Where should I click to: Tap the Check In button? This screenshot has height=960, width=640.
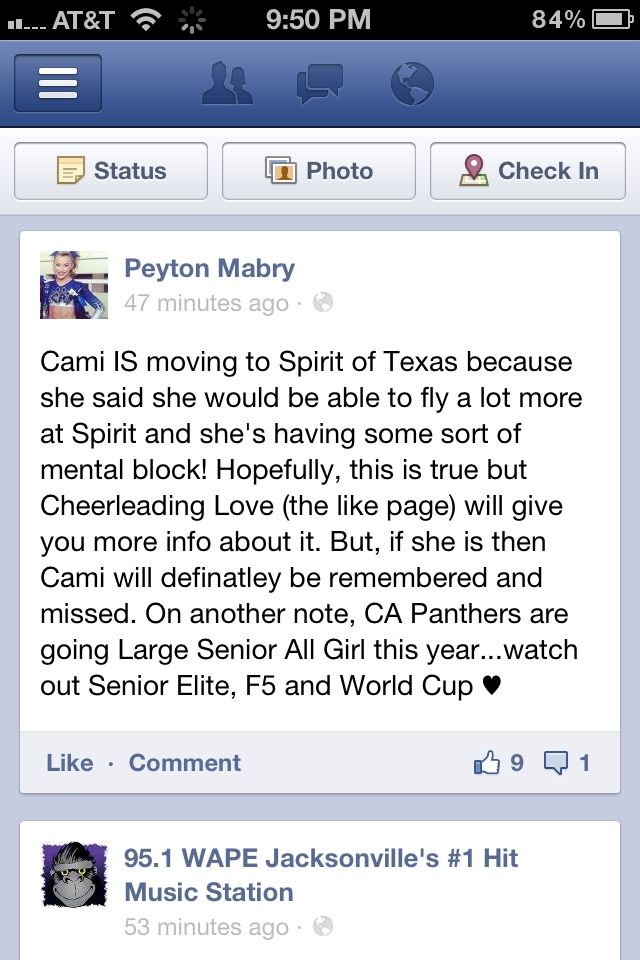(528, 171)
